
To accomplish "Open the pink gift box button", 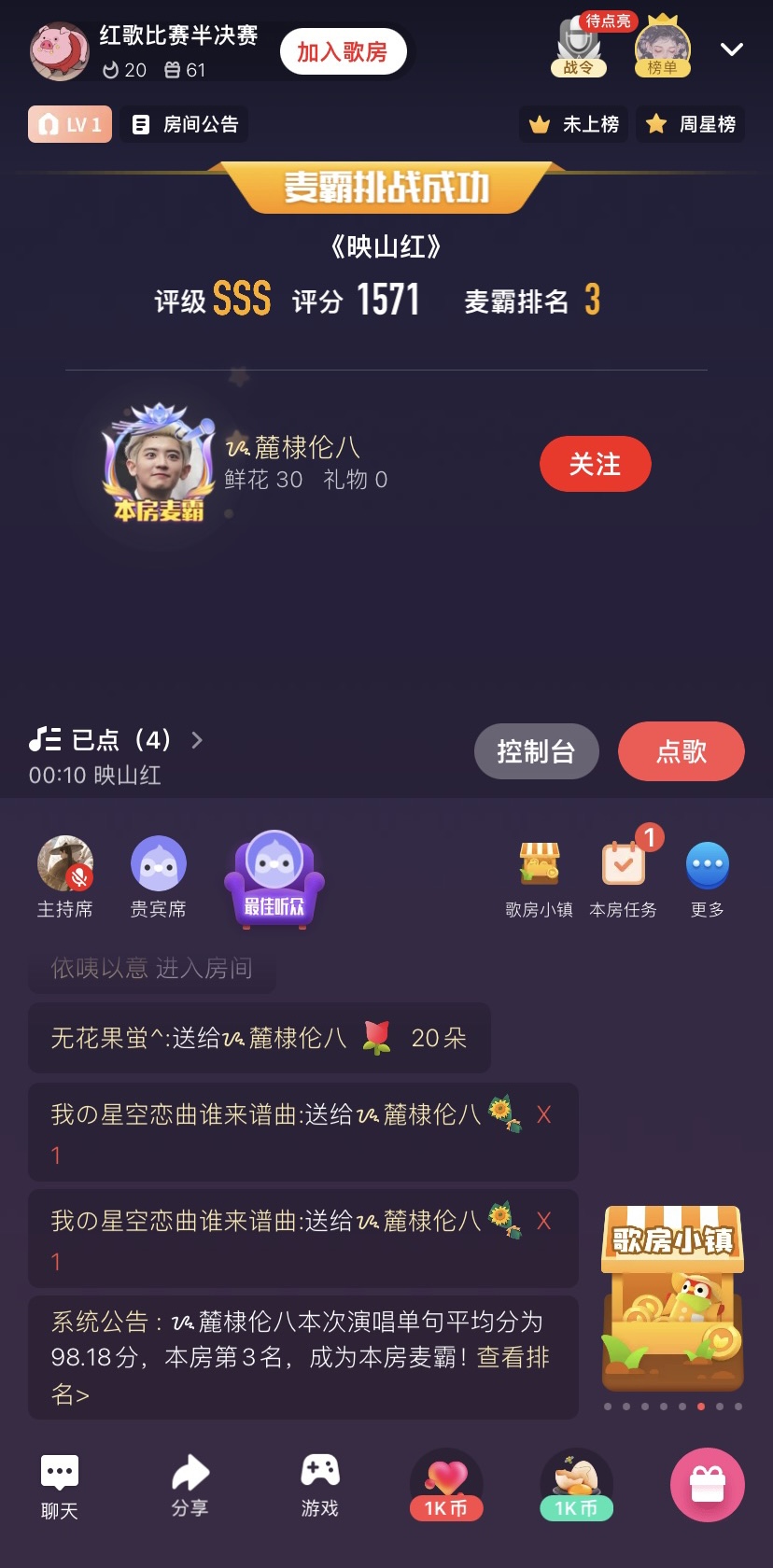I will point(707,1484).
